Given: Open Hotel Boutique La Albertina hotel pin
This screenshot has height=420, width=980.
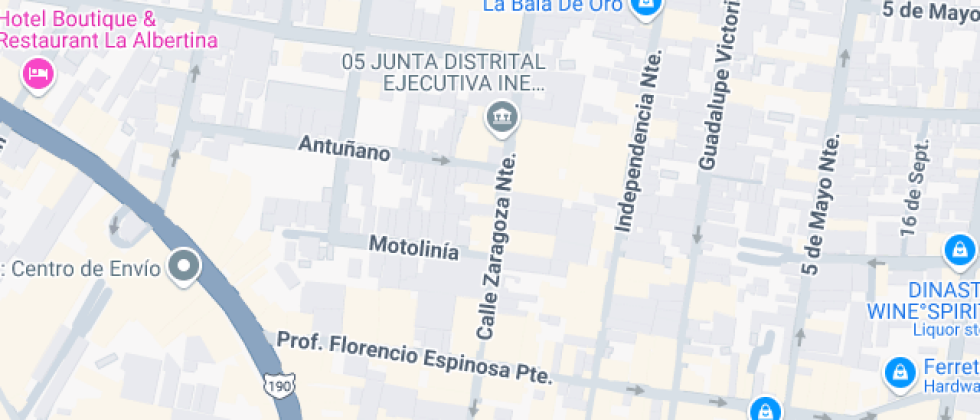Looking at the screenshot, I should [38, 73].
